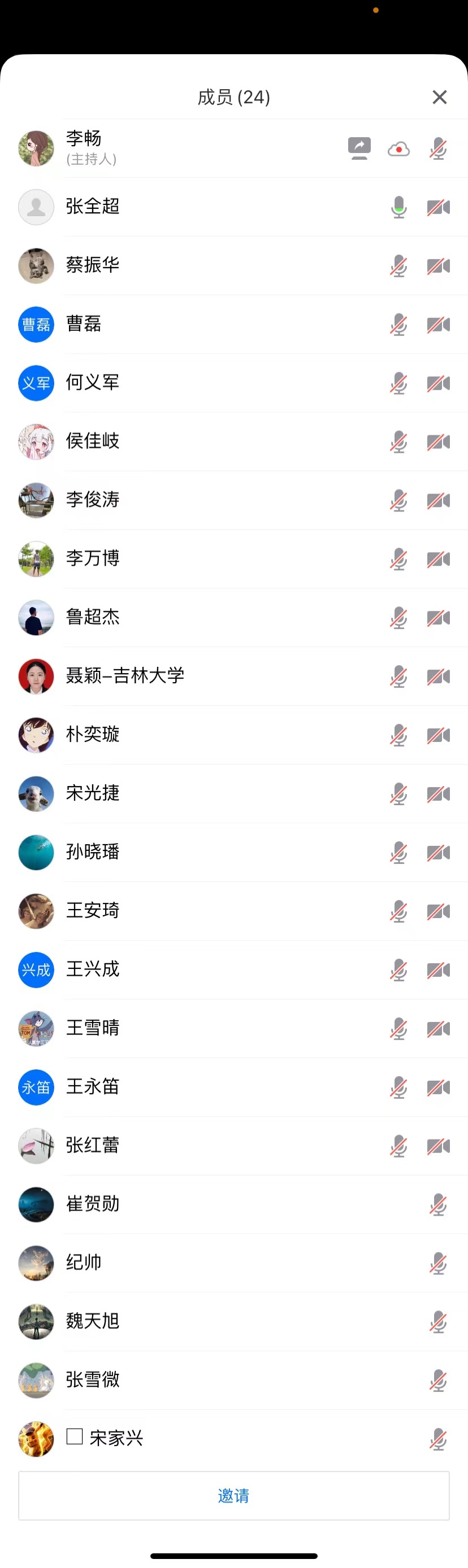Tap 王兴成's muted microphone icon

pyautogui.click(x=398, y=970)
